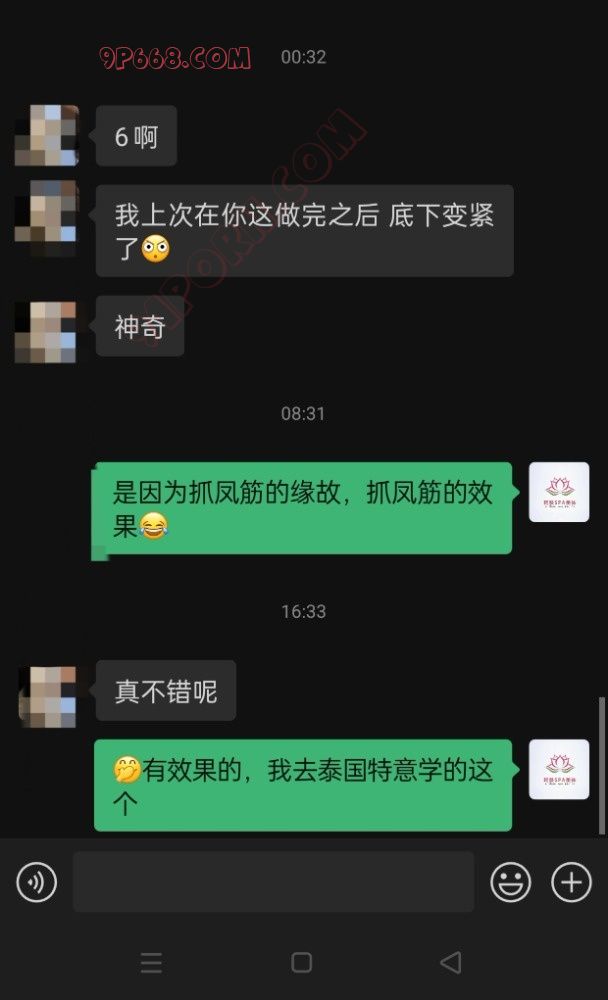Image resolution: width=608 pixels, height=1000 pixels.
Task: Open sender's avatar beside the 神奇 message
Action: (46, 331)
